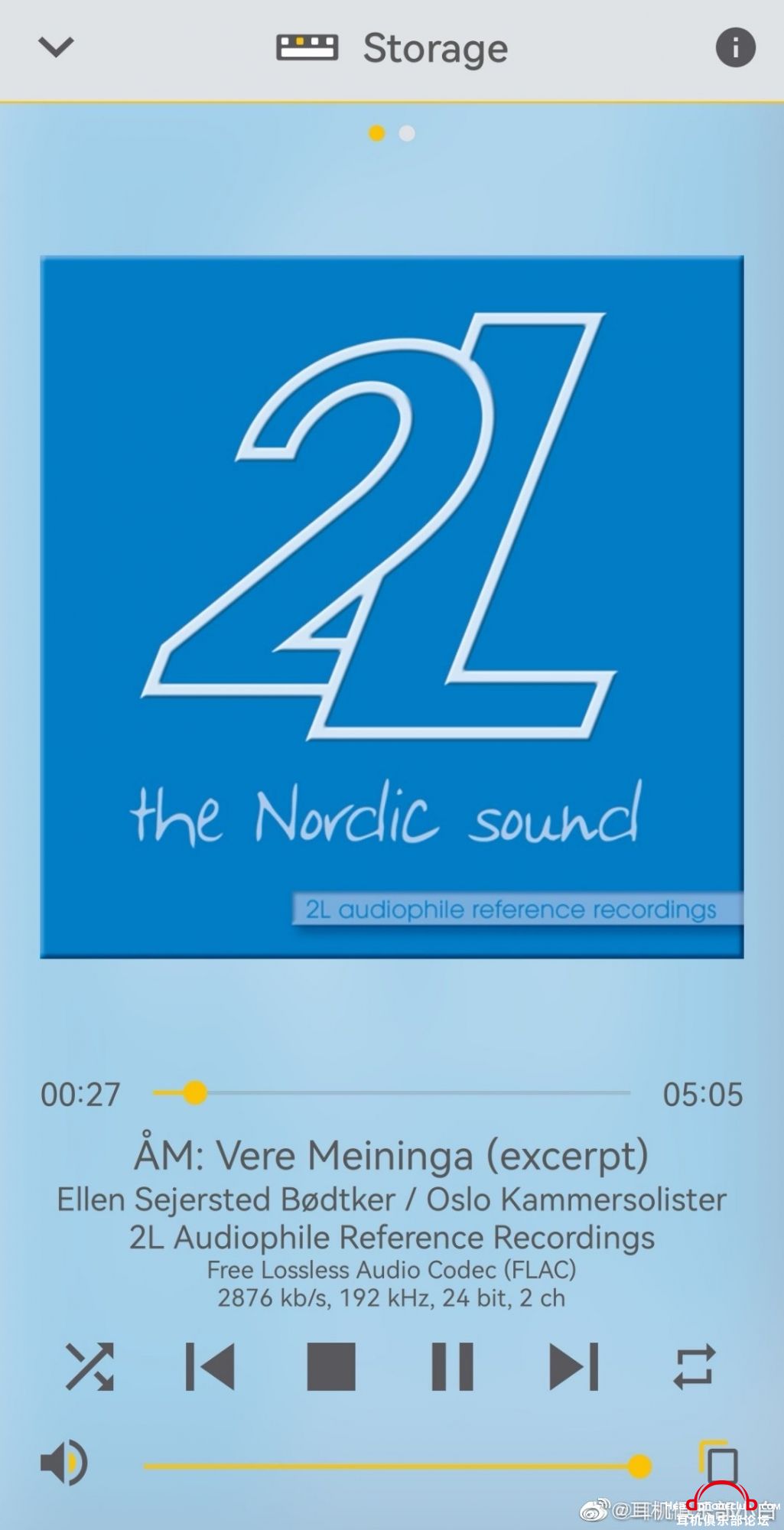Screen dimensions: 784x1530
Task: Stop playback
Action: click(x=331, y=1366)
